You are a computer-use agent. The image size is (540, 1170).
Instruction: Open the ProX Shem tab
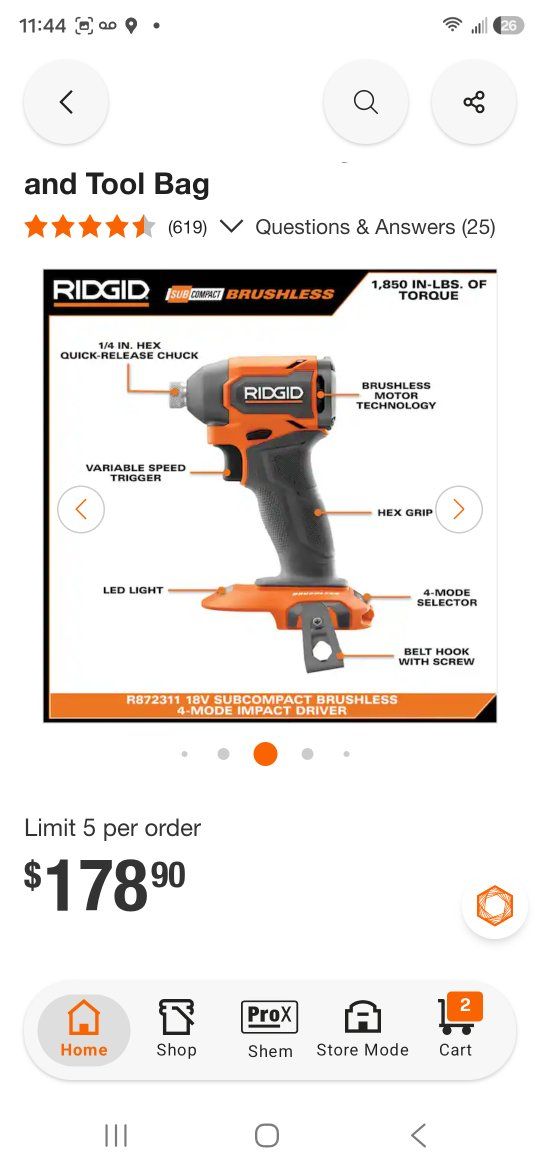(x=270, y=1030)
